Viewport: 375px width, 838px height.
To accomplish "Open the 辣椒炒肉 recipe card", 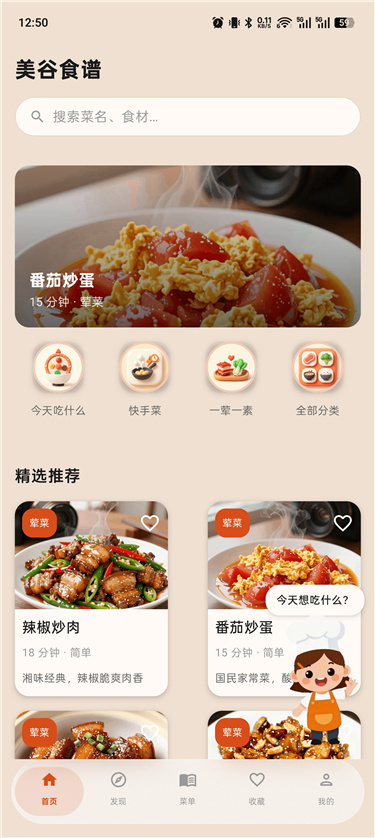I will tap(91, 599).
